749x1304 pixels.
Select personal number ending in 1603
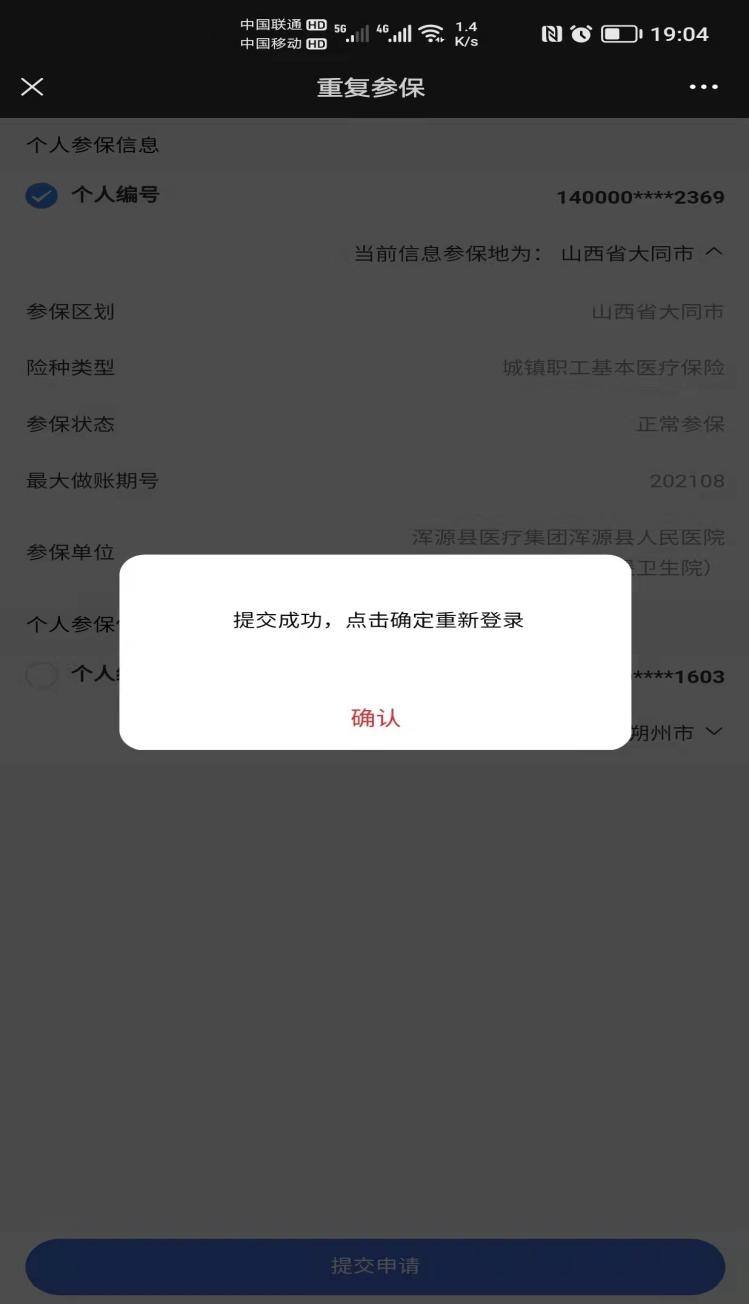click(x=41, y=675)
